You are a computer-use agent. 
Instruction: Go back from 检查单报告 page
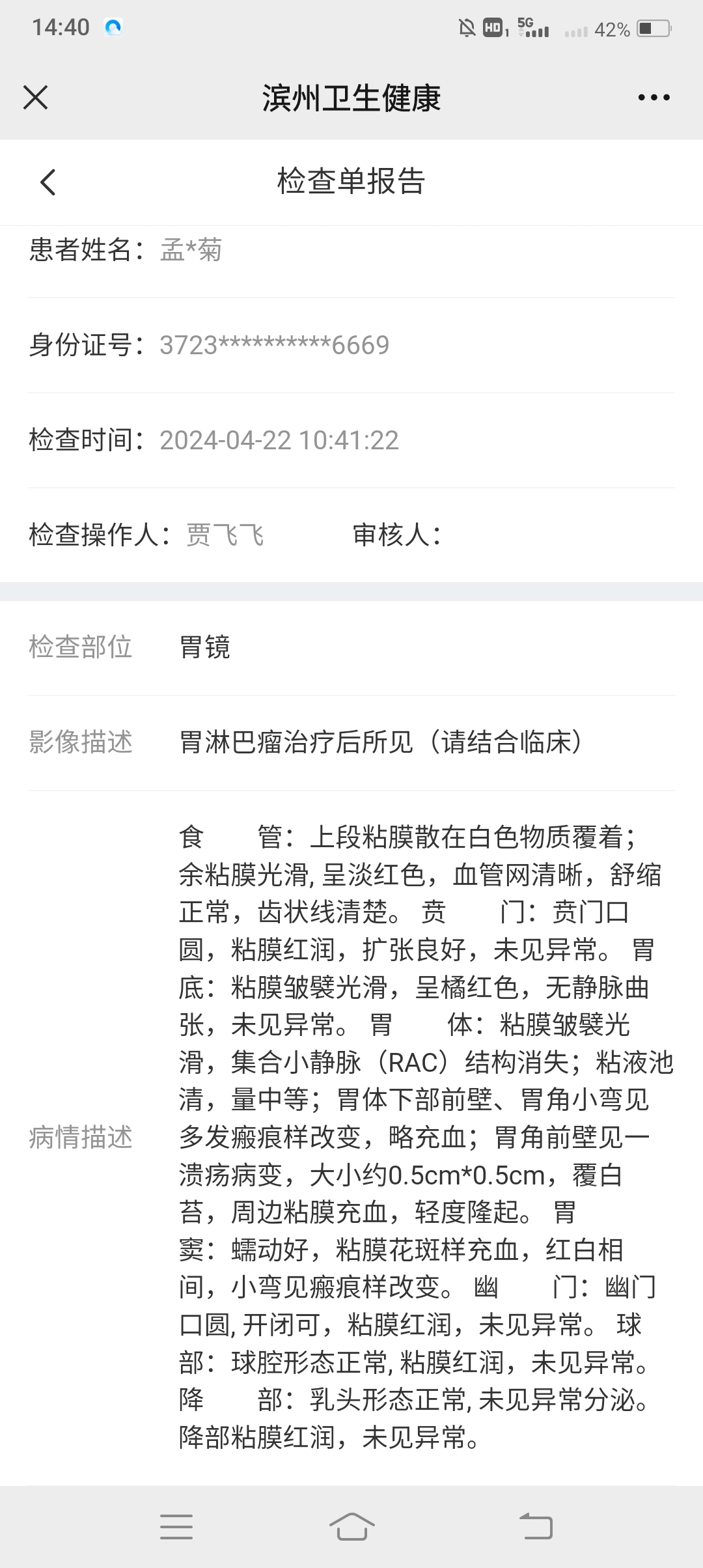[x=48, y=182]
